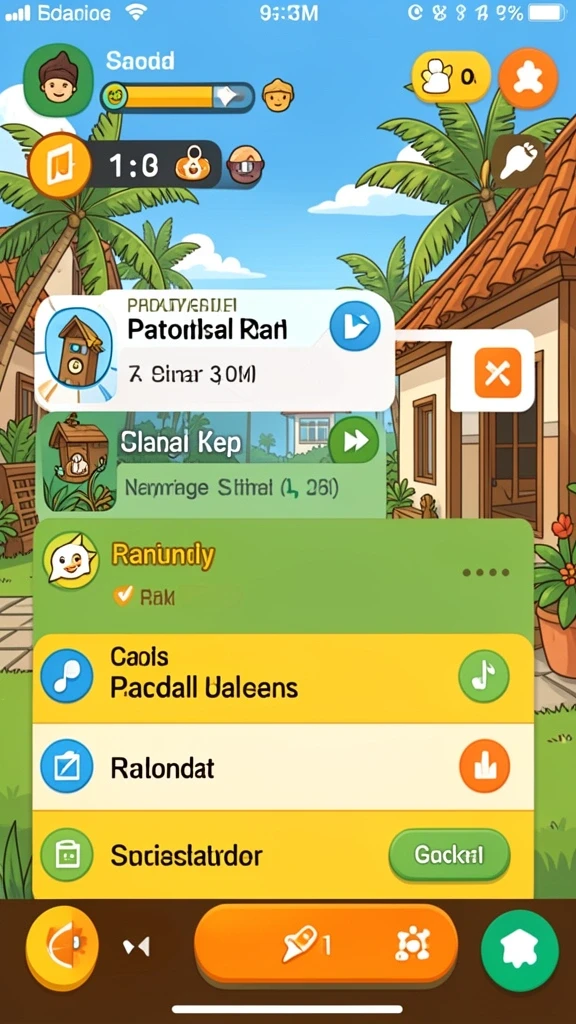Screen dimensions: 576x1024
Task: Tap the round orange button at bottom left
Action: pyautogui.click(x=62, y=946)
